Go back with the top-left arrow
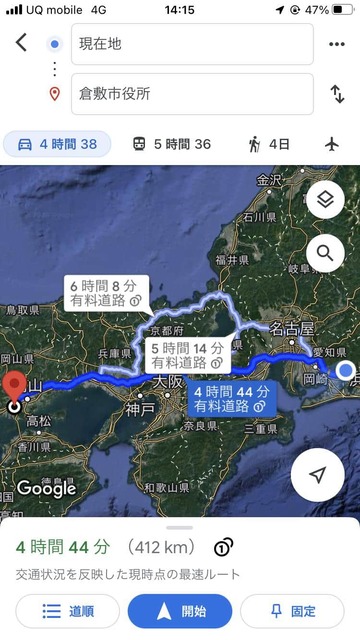 click(21, 43)
